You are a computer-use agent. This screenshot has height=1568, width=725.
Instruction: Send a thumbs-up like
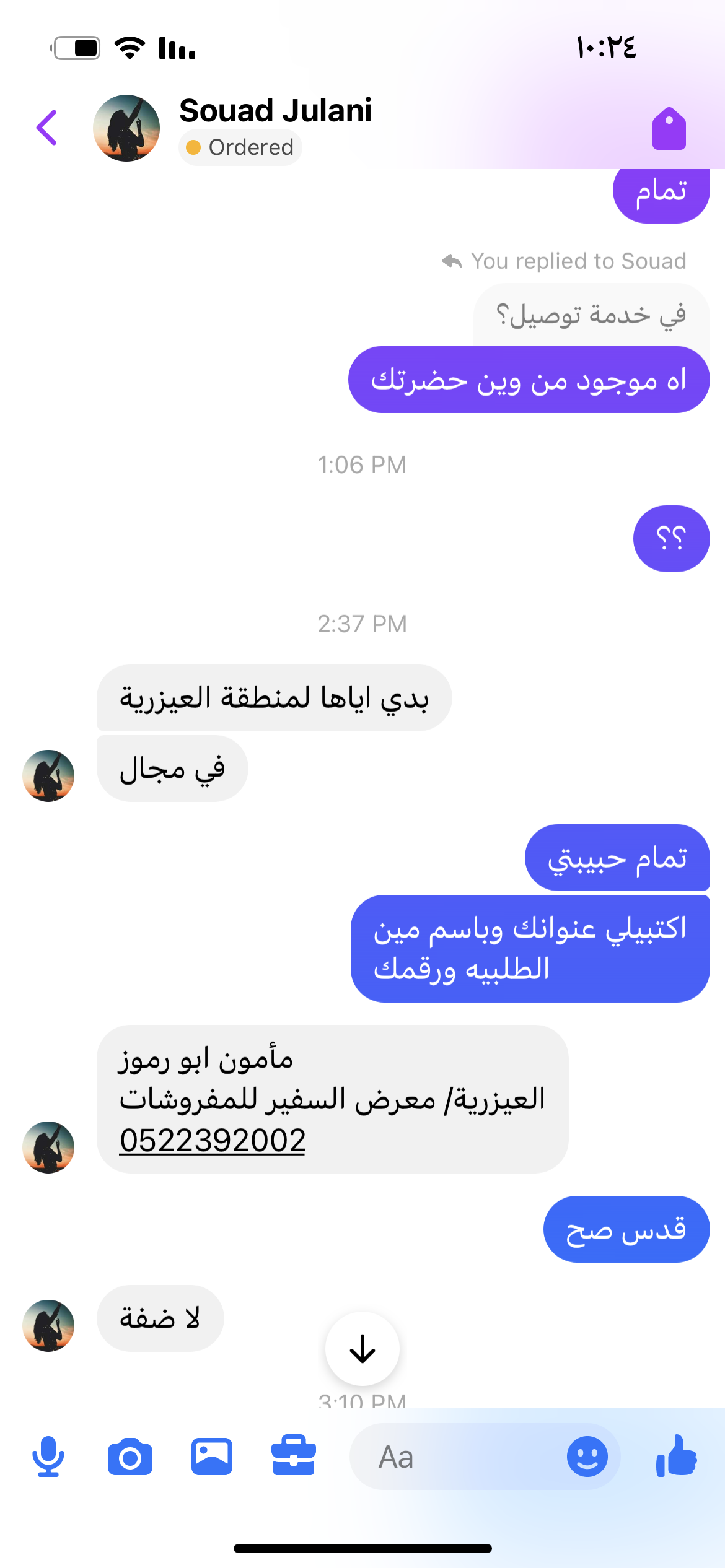click(x=677, y=1457)
